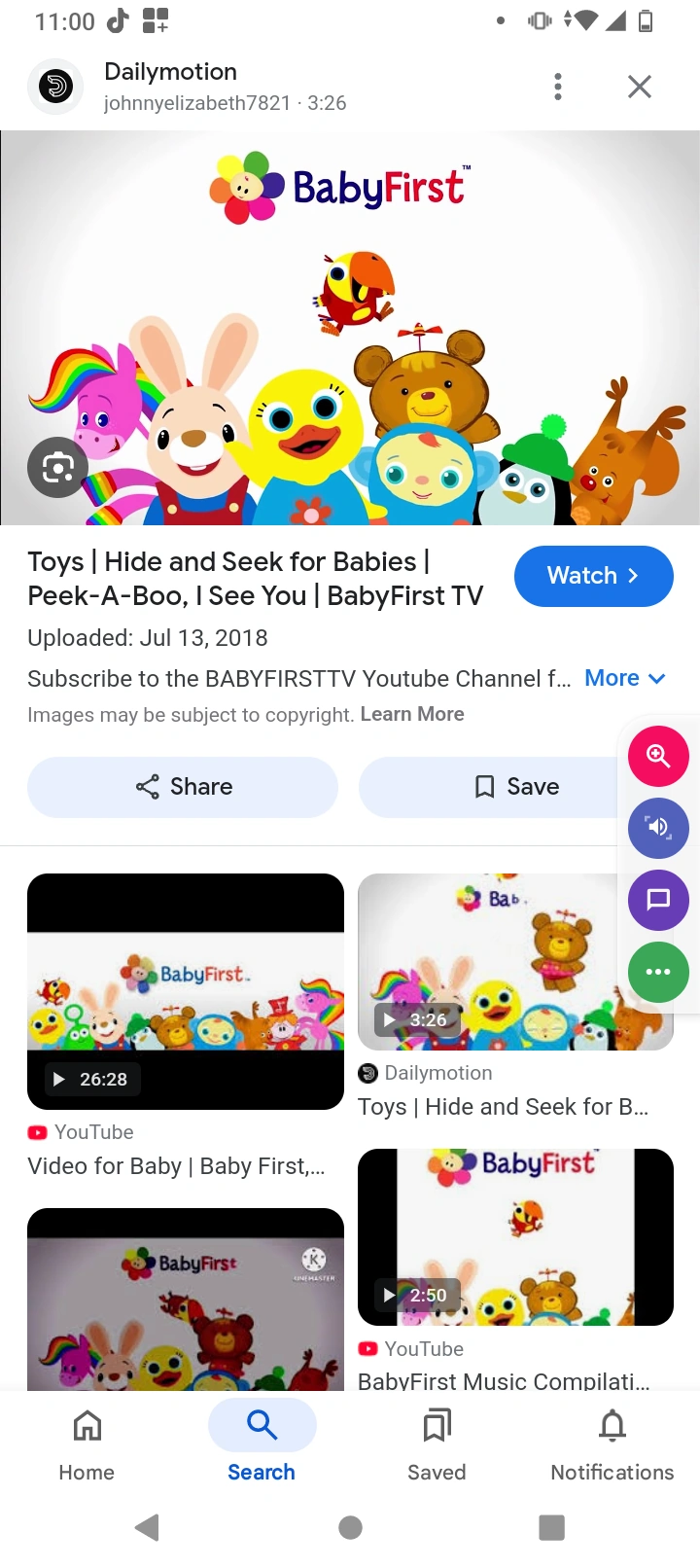Tap the speaker read-aloud floating button
This screenshot has height=1568, width=700.
coord(658,828)
